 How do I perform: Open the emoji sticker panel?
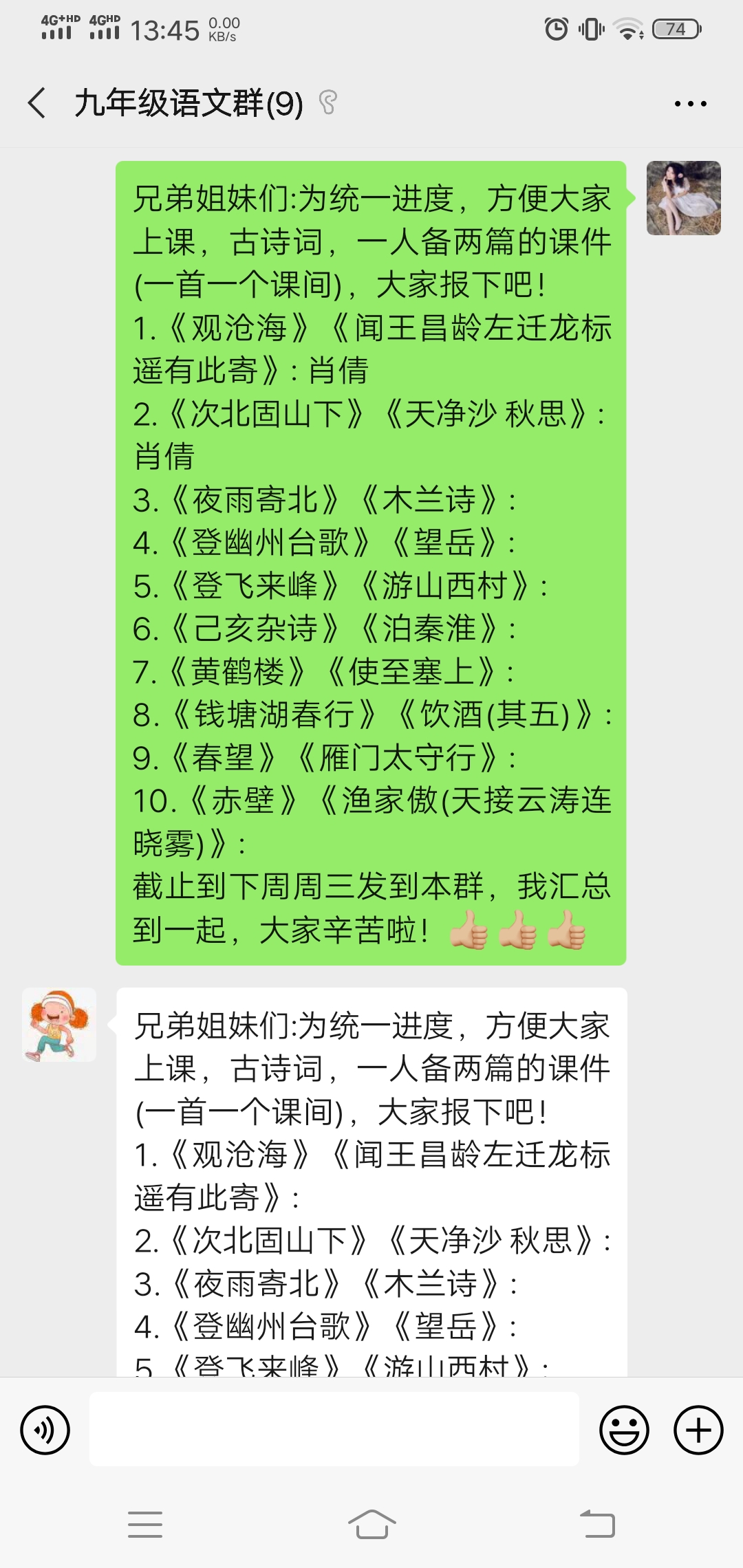coord(624,1430)
